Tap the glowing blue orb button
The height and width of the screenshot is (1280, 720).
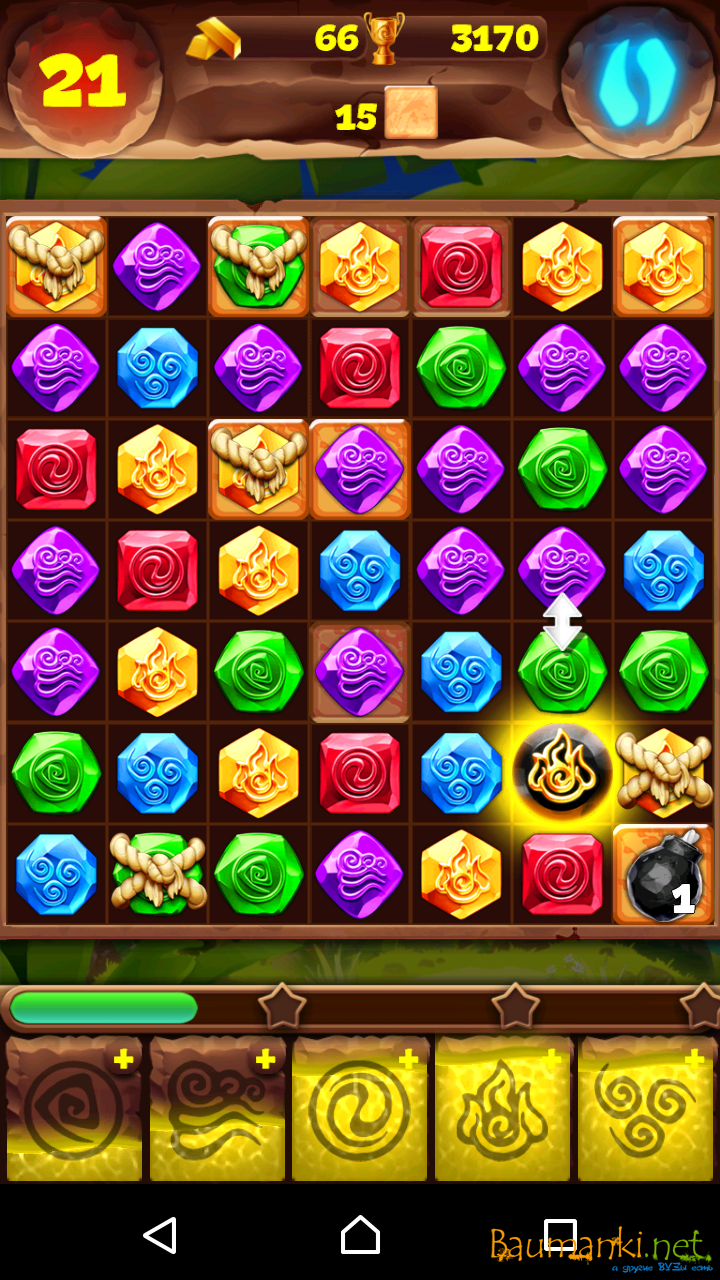tap(637, 78)
